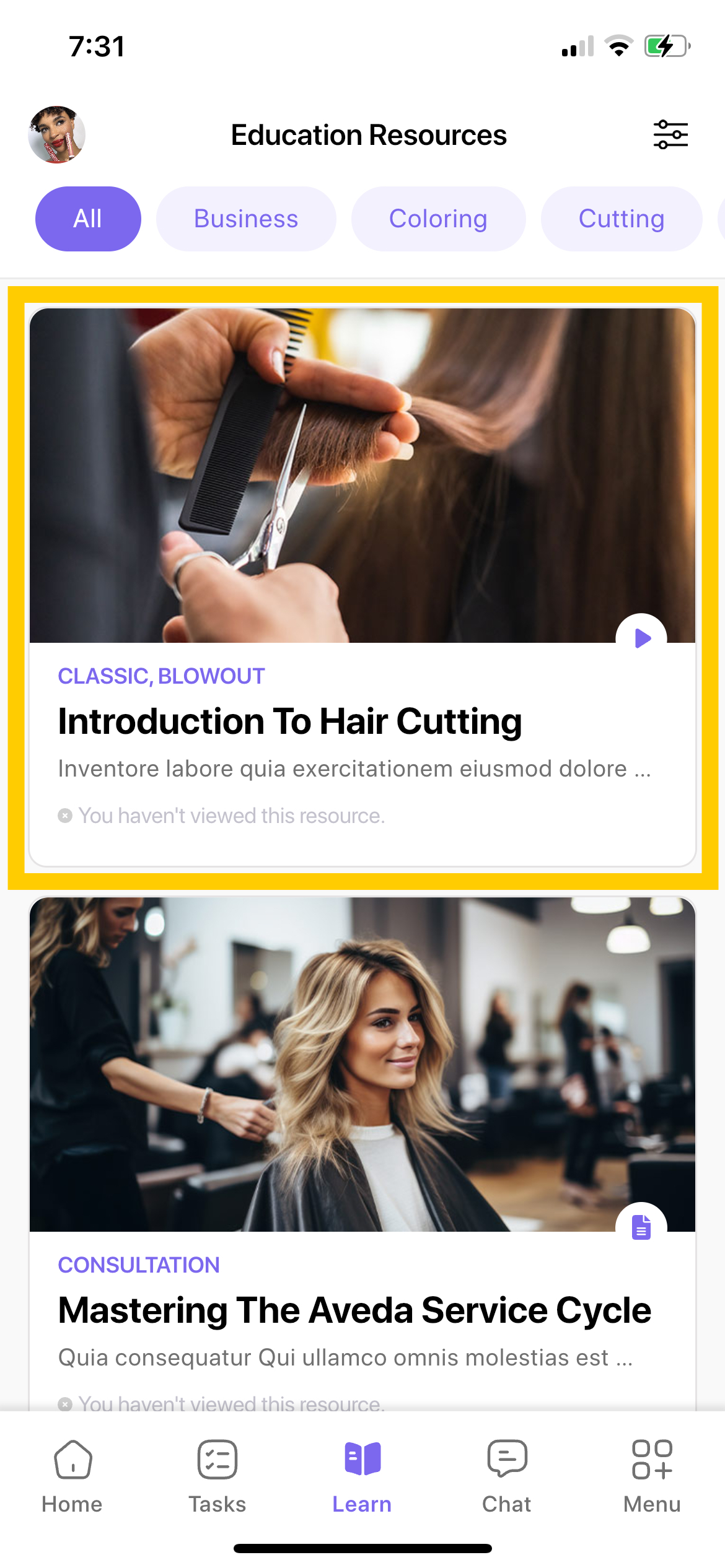Filter resources by Coloring

coord(438,219)
